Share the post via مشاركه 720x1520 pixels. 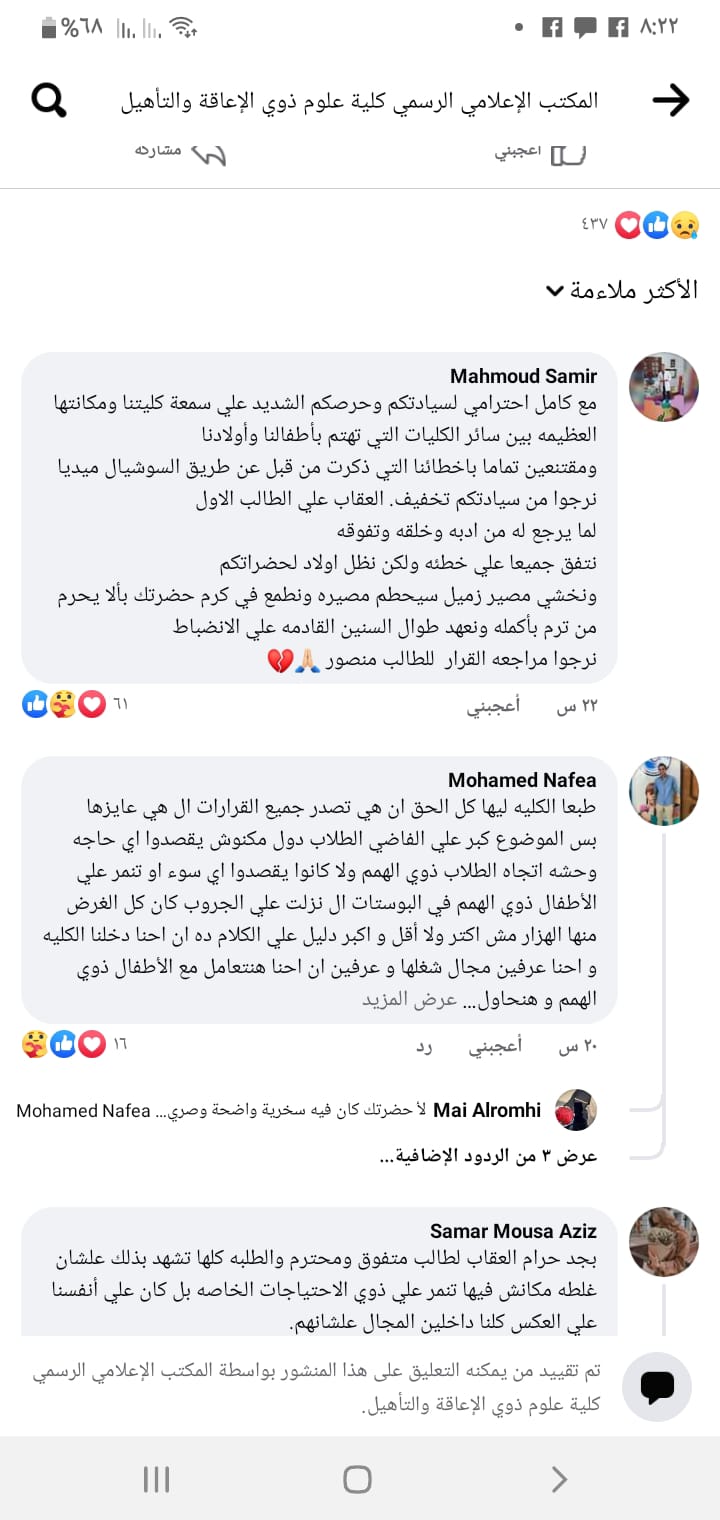(180, 152)
